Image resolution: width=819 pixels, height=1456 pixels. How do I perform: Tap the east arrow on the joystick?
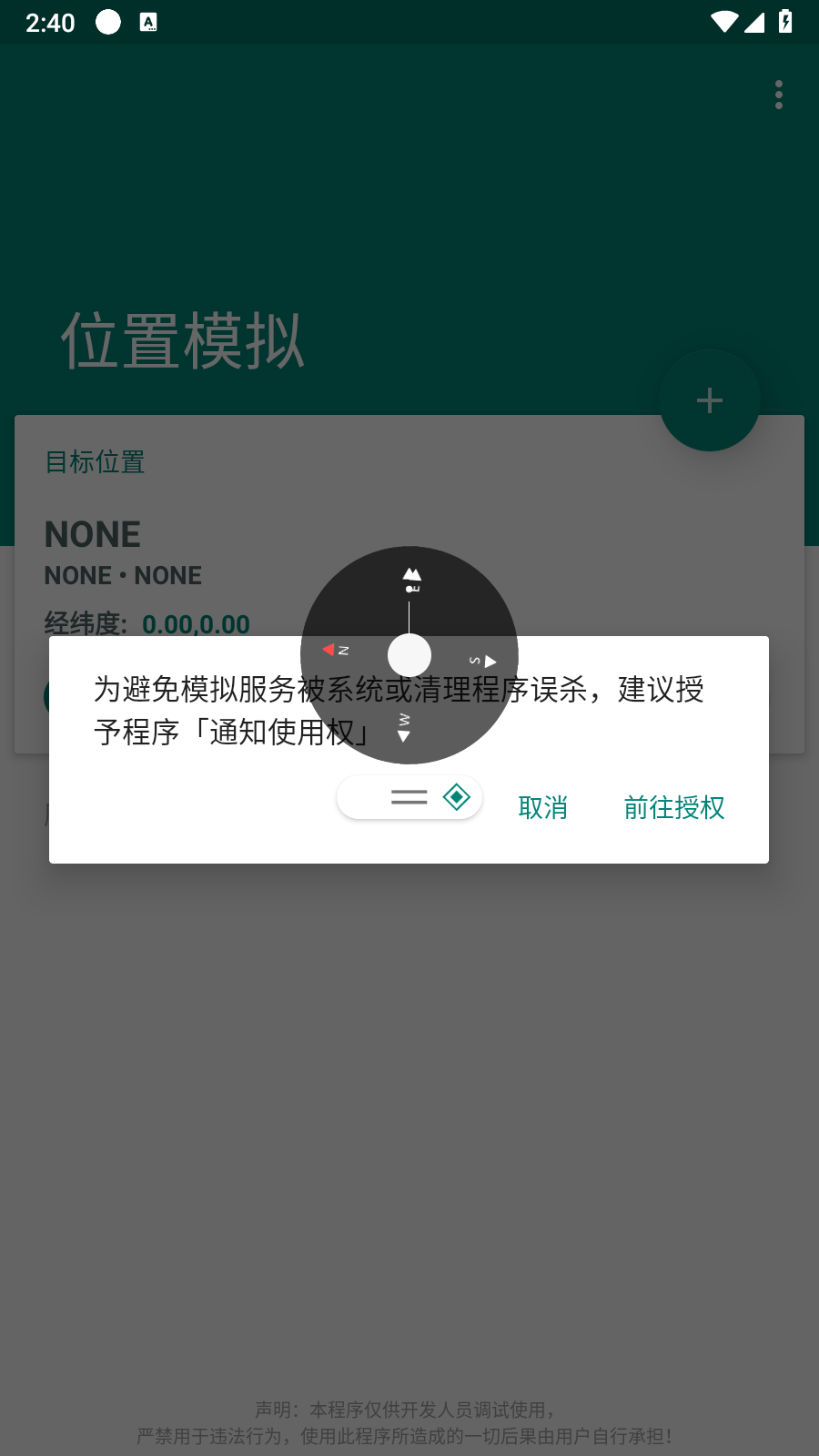pos(412,575)
